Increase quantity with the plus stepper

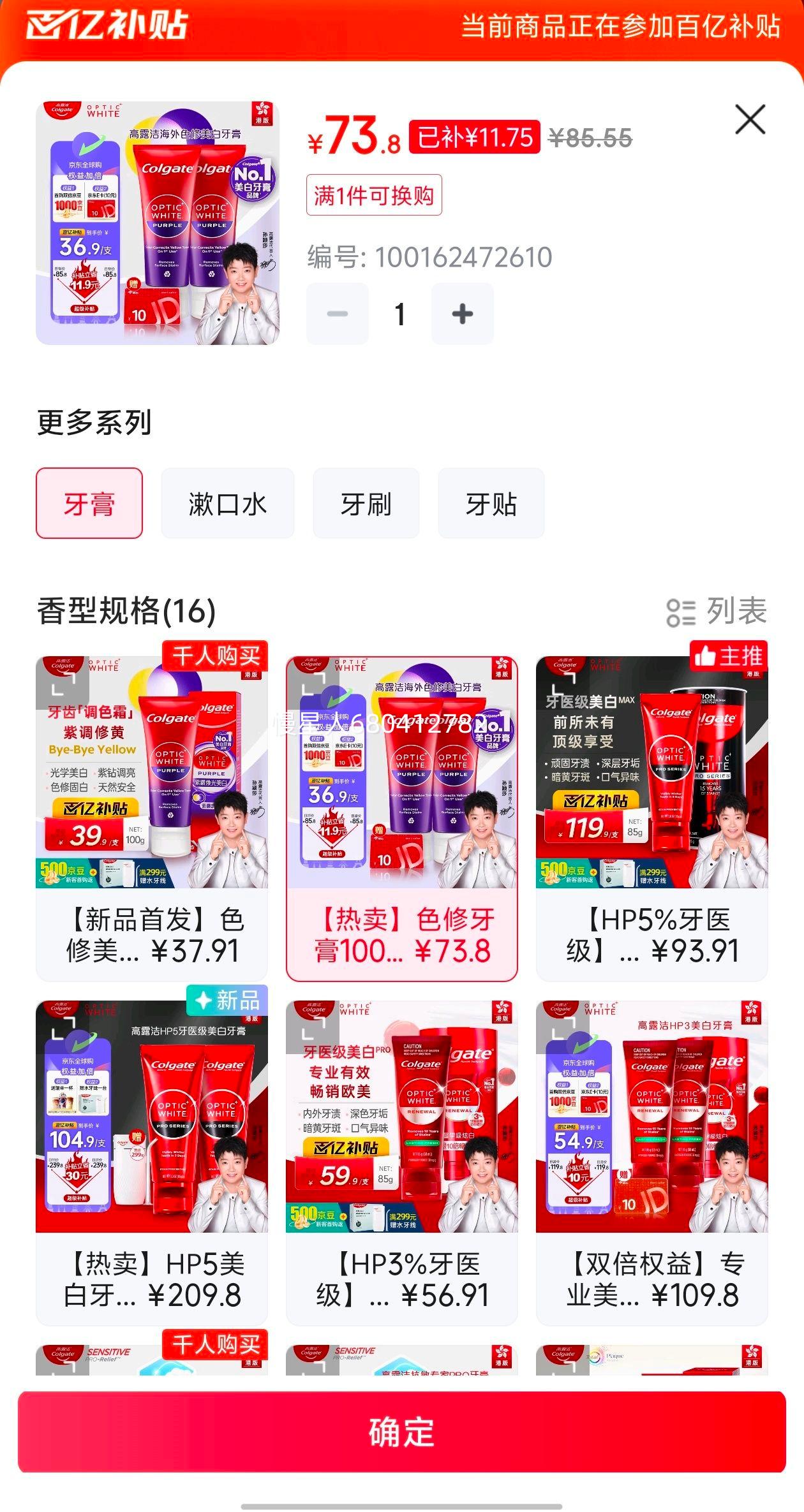coord(462,313)
